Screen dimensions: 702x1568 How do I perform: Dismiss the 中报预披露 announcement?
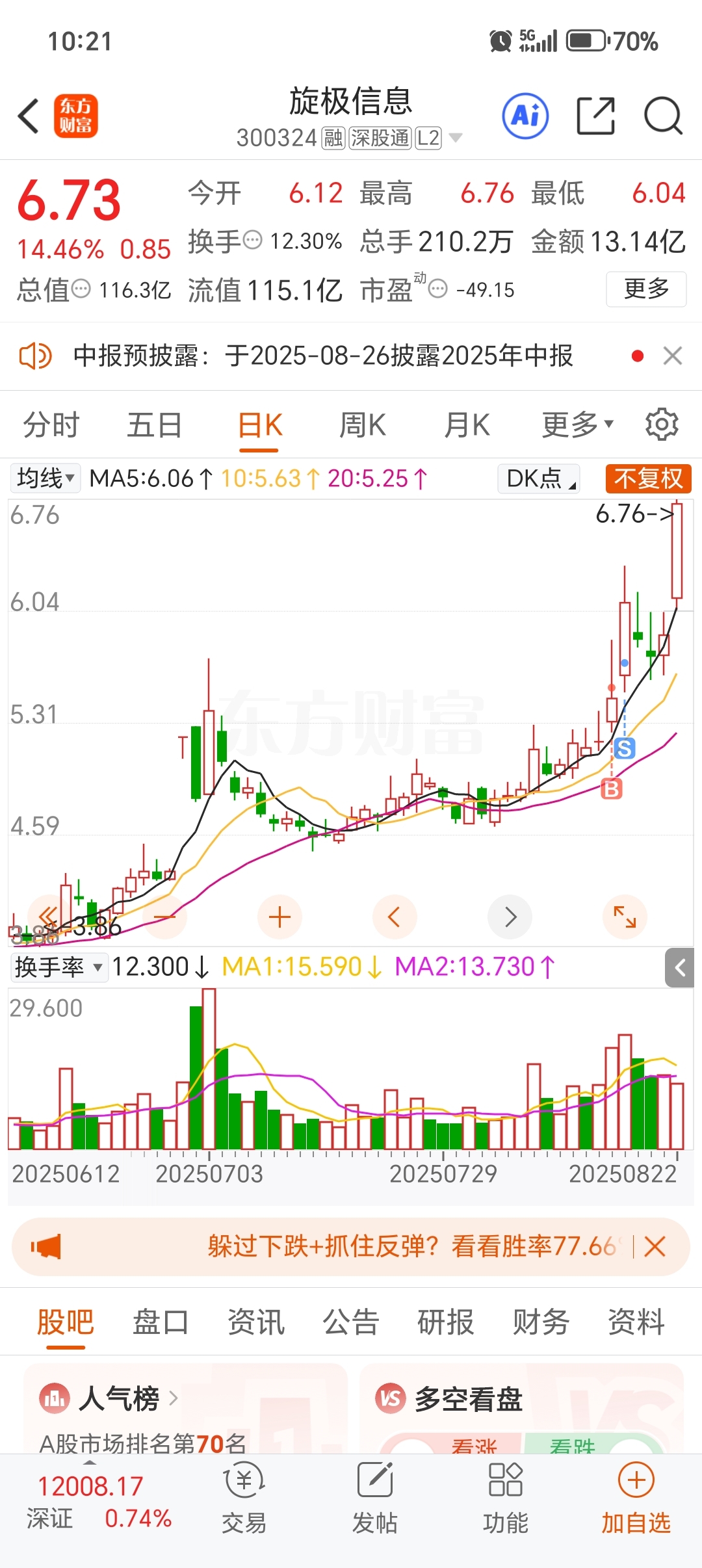pyautogui.click(x=673, y=356)
